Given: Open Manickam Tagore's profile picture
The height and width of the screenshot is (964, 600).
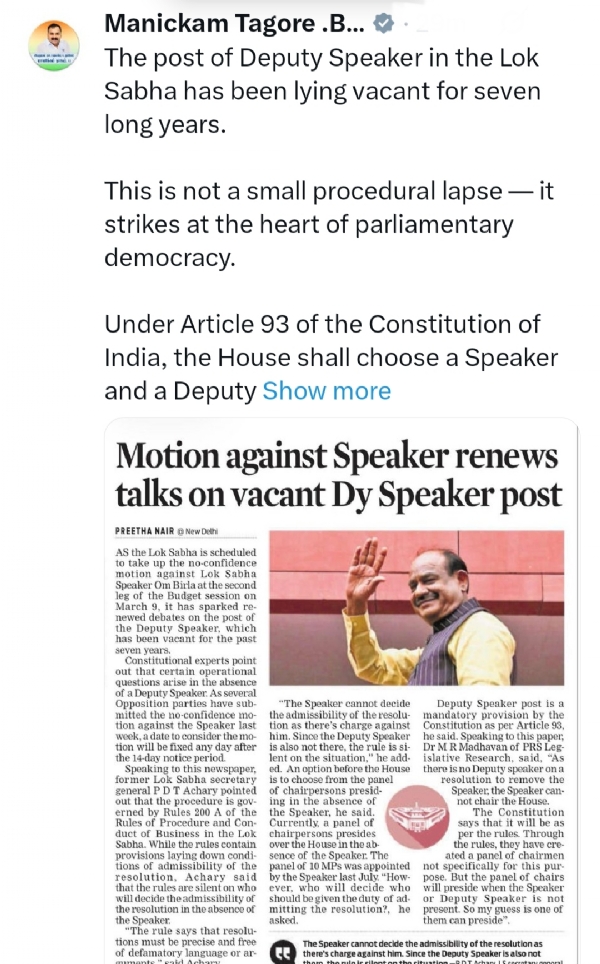Looking at the screenshot, I should click(54, 45).
